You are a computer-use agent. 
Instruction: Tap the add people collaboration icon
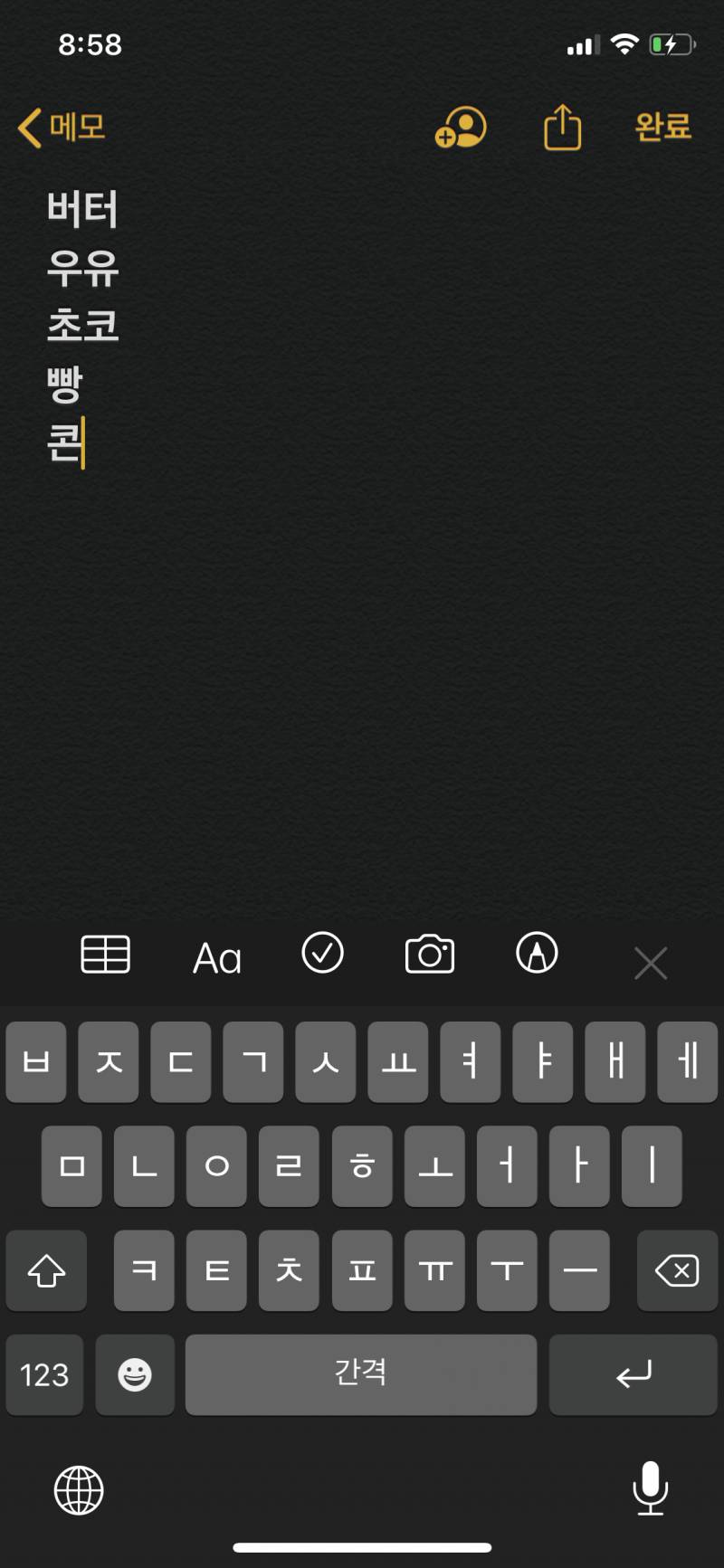460,128
